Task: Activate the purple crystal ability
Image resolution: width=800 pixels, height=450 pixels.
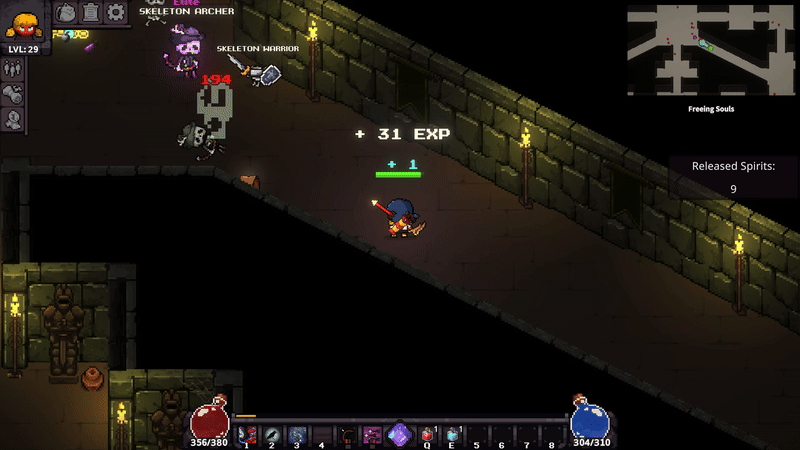Action: pyautogui.click(x=398, y=434)
